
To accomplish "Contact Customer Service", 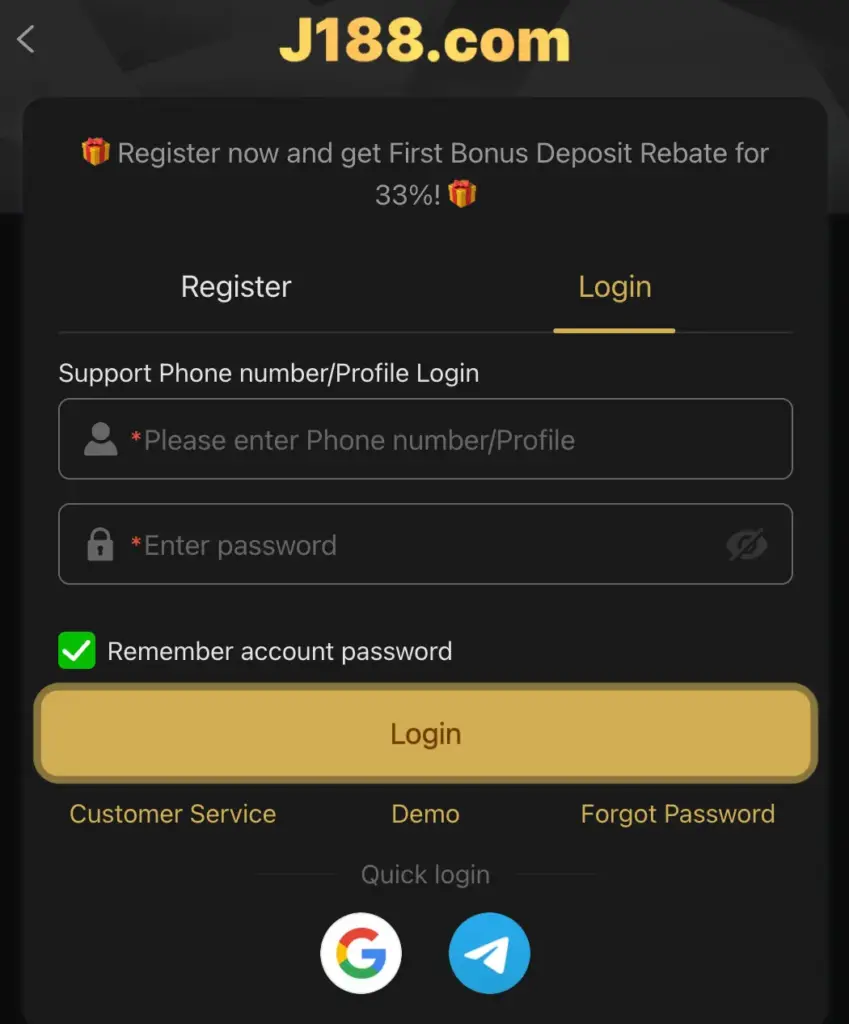I will click(x=172, y=814).
